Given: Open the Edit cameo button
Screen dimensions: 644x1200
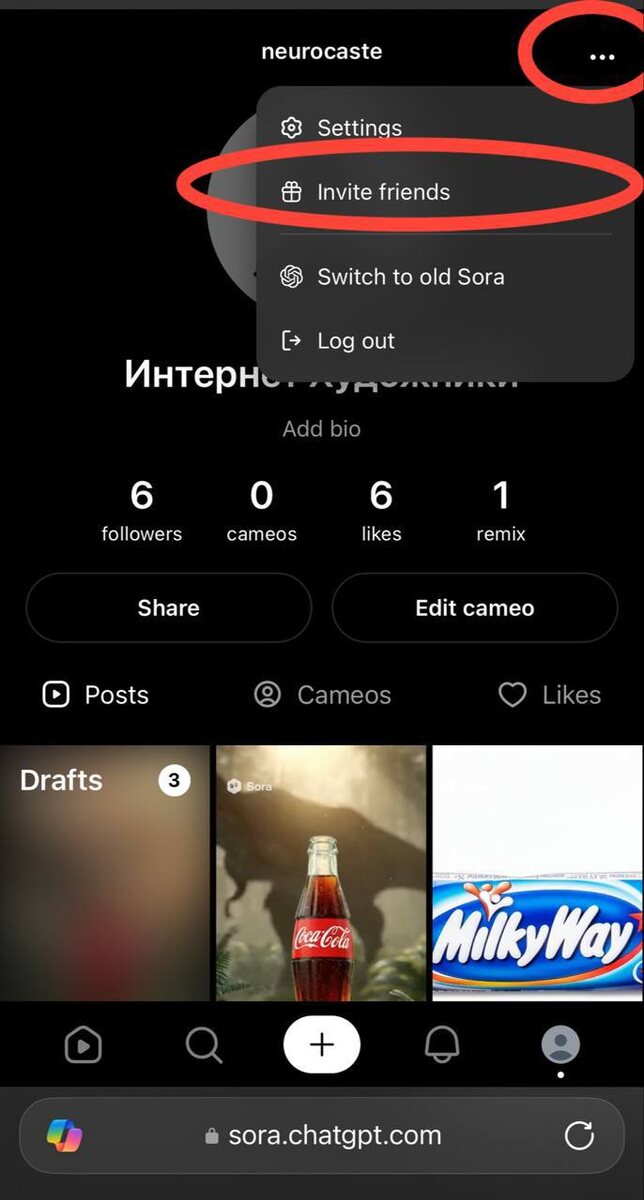Looking at the screenshot, I should click(x=474, y=608).
